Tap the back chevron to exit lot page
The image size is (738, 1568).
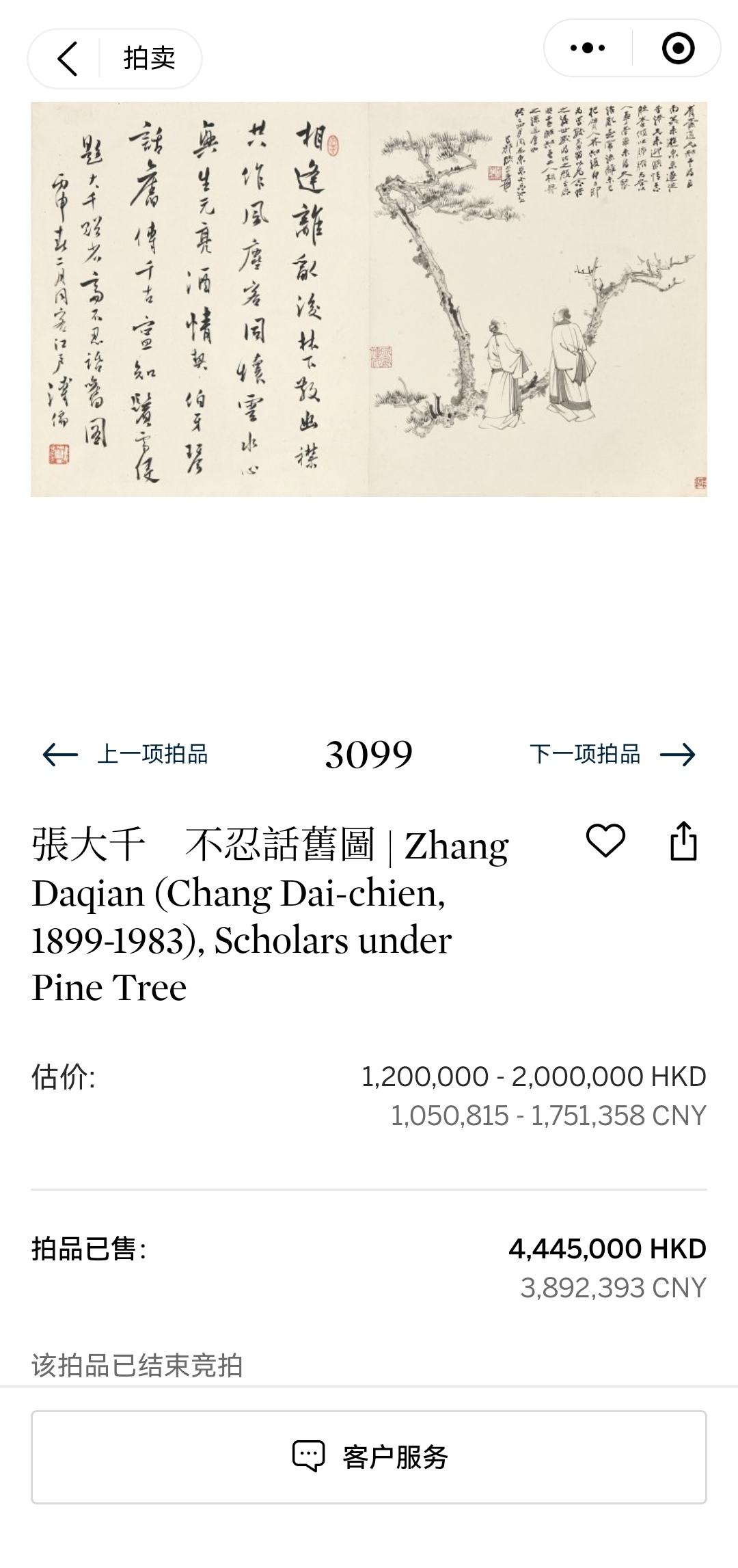(66, 57)
